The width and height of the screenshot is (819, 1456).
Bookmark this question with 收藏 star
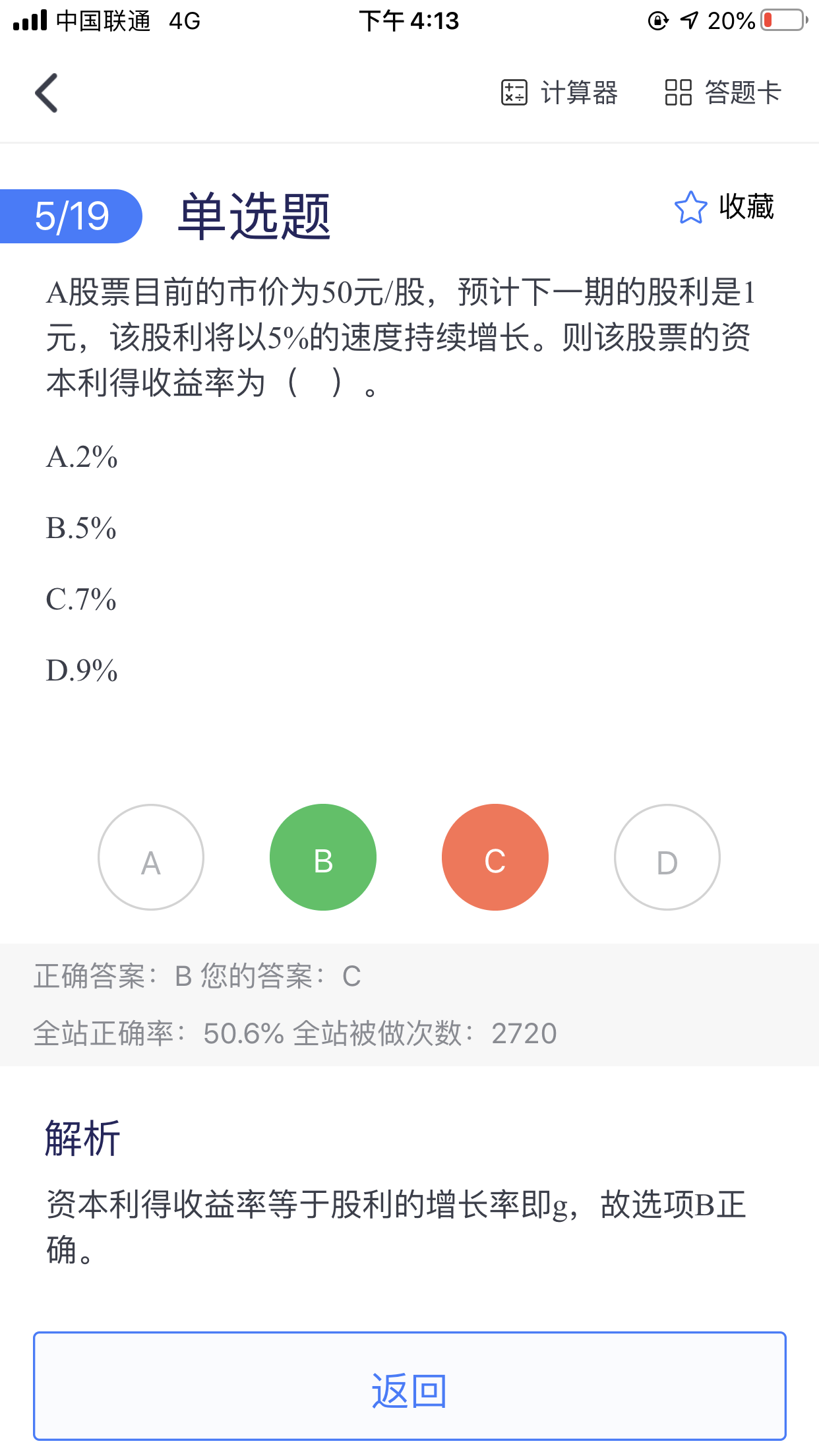724,207
